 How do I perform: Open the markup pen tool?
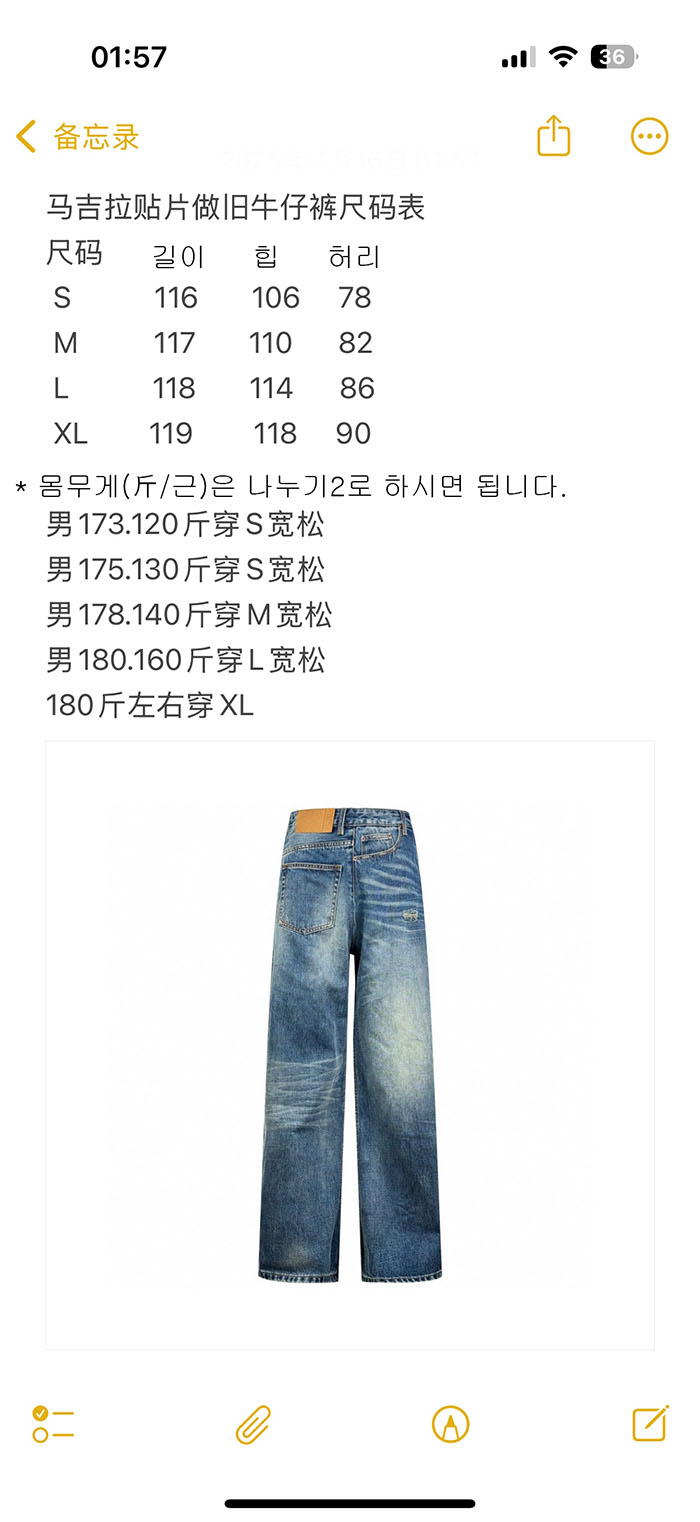(450, 1424)
